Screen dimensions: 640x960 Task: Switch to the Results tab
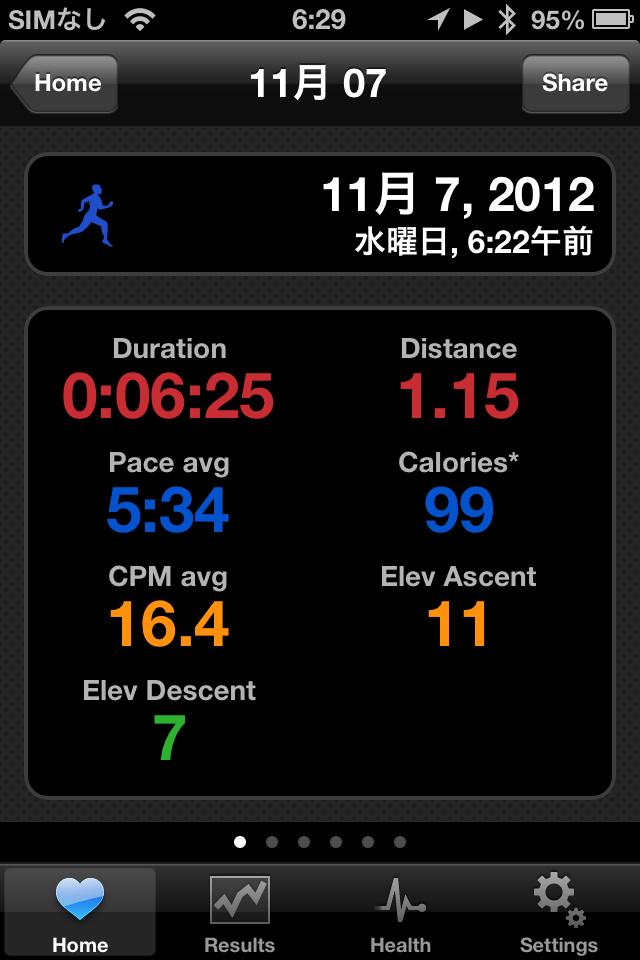pyautogui.click(x=240, y=913)
